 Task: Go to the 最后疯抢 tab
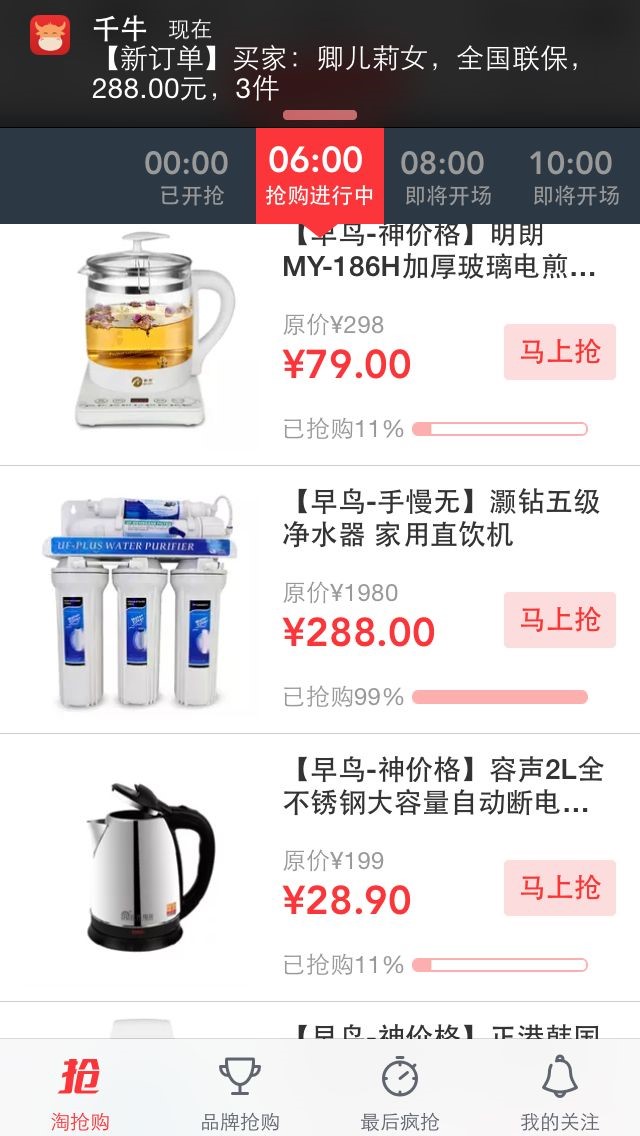click(400, 1092)
